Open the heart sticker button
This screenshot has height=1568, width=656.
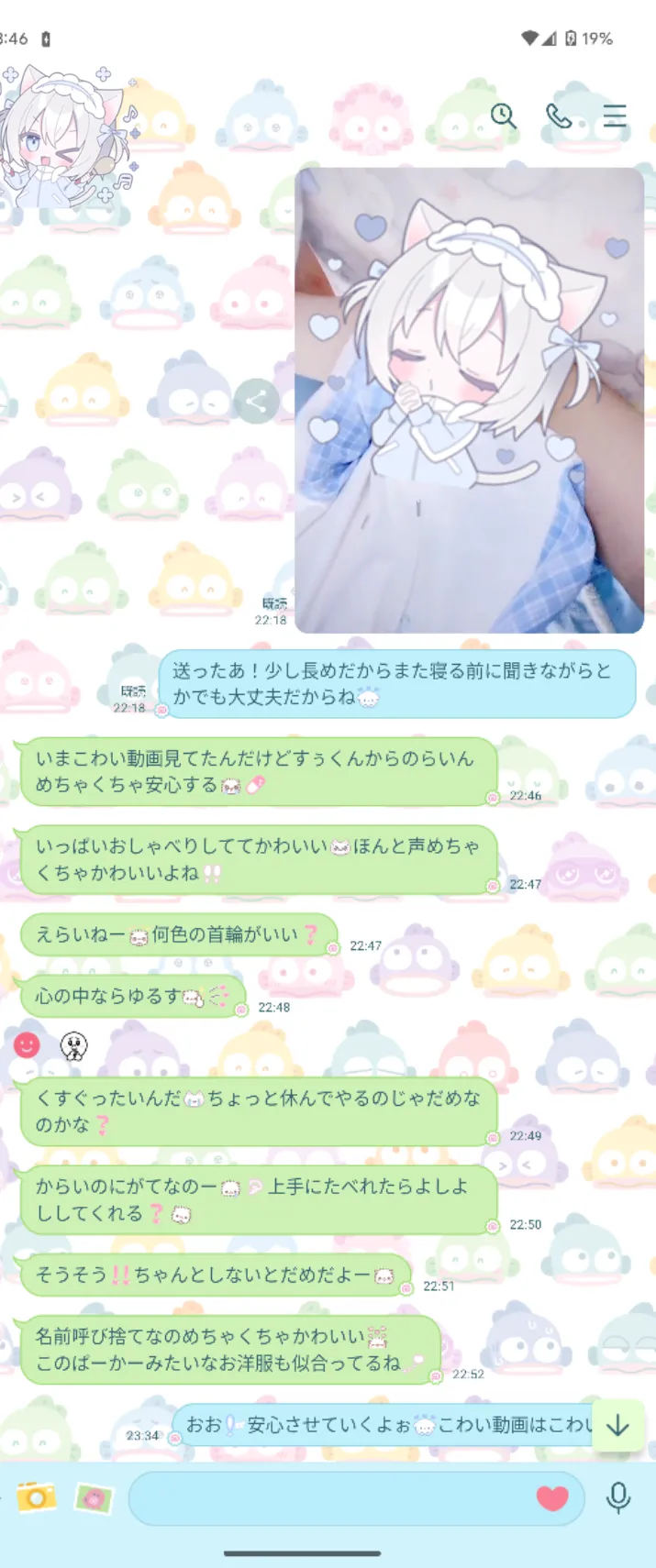coord(551,1498)
